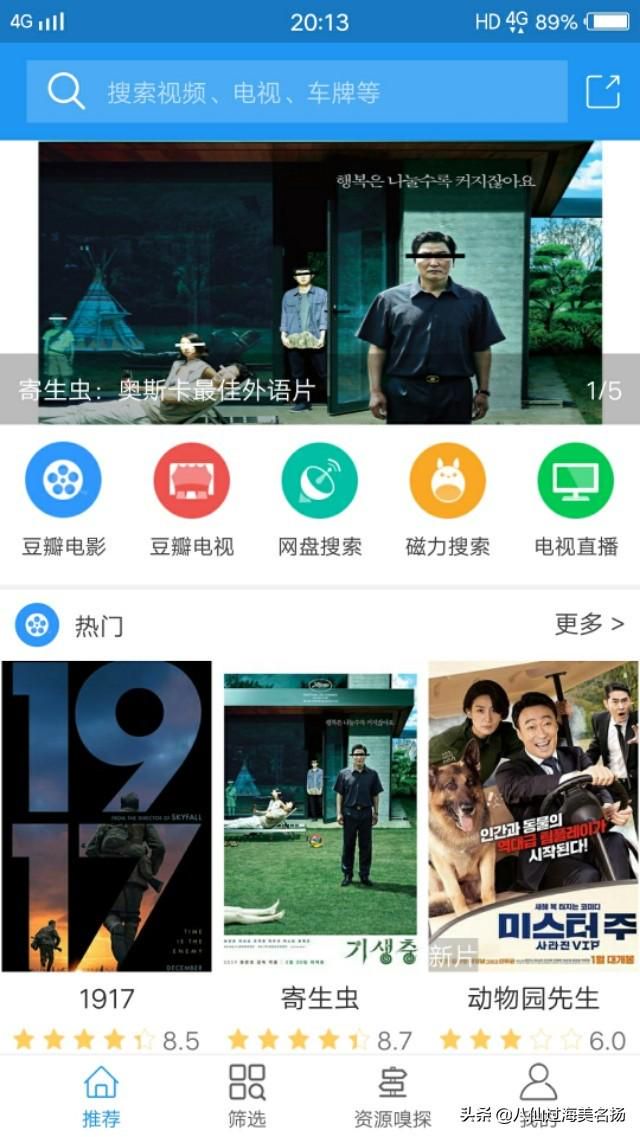
Task: Open the search box for videos
Action: (297, 91)
